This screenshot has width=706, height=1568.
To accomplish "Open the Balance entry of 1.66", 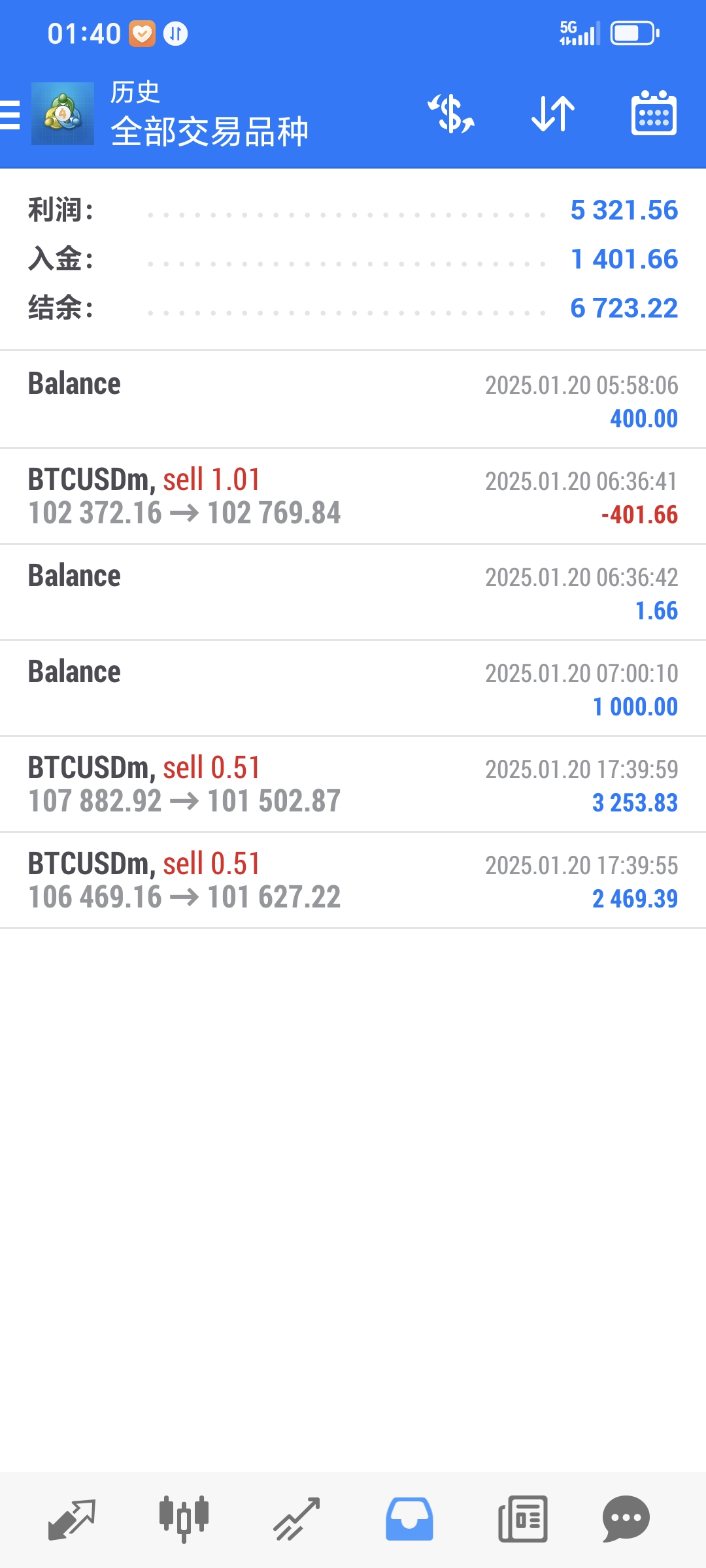I will click(353, 592).
